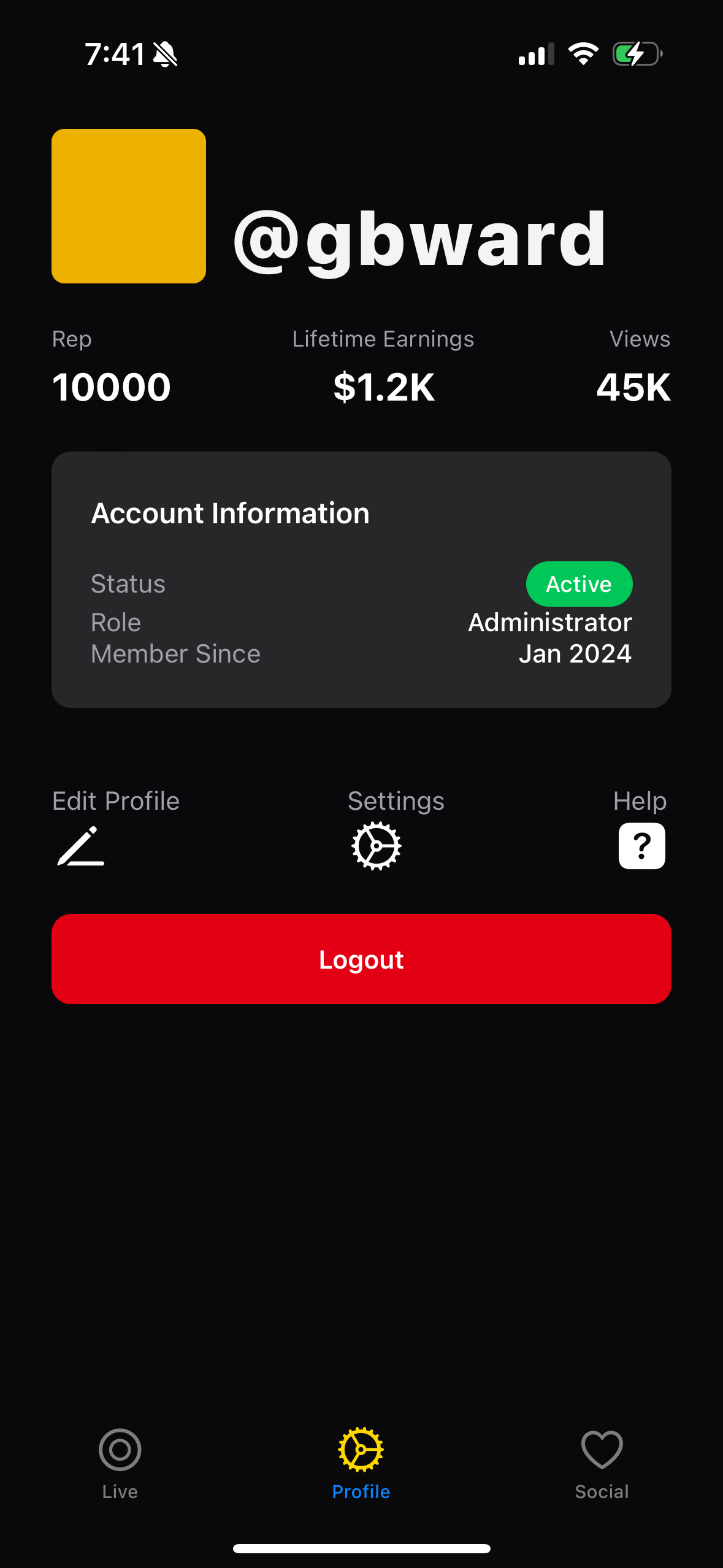Open Settings gear icon
The width and height of the screenshot is (723, 1568).
(x=376, y=845)
